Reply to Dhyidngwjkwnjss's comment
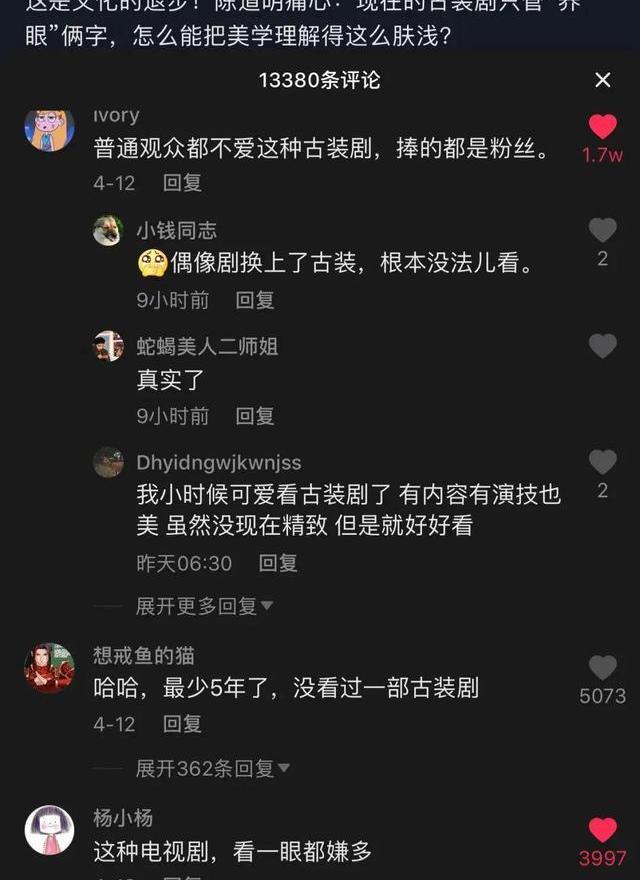 278,563
